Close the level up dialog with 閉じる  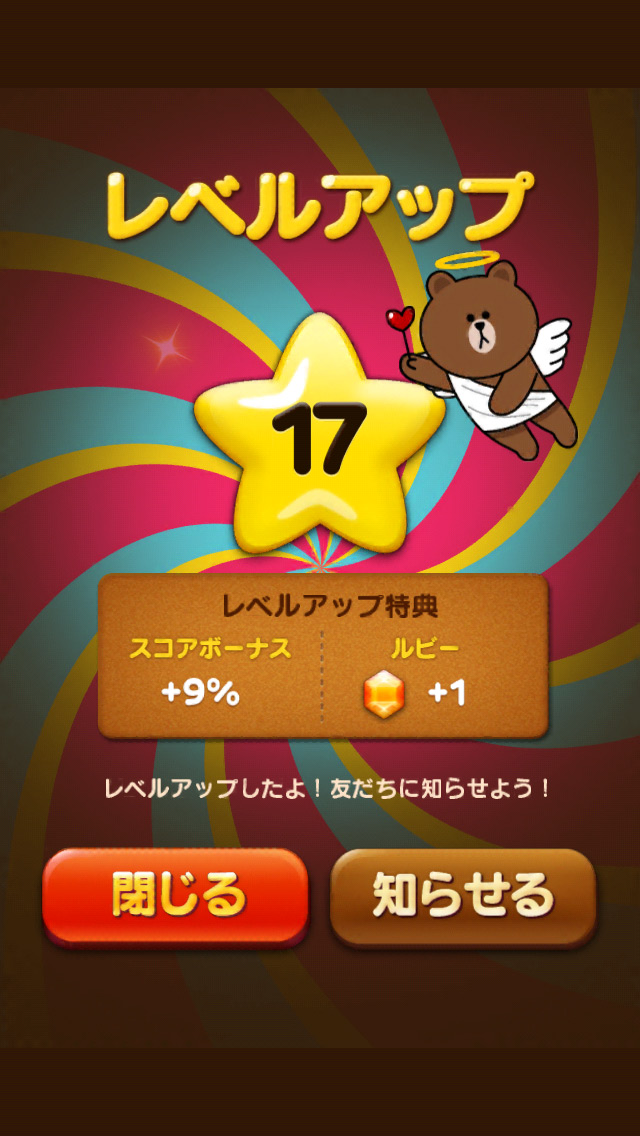coord(175,894)
